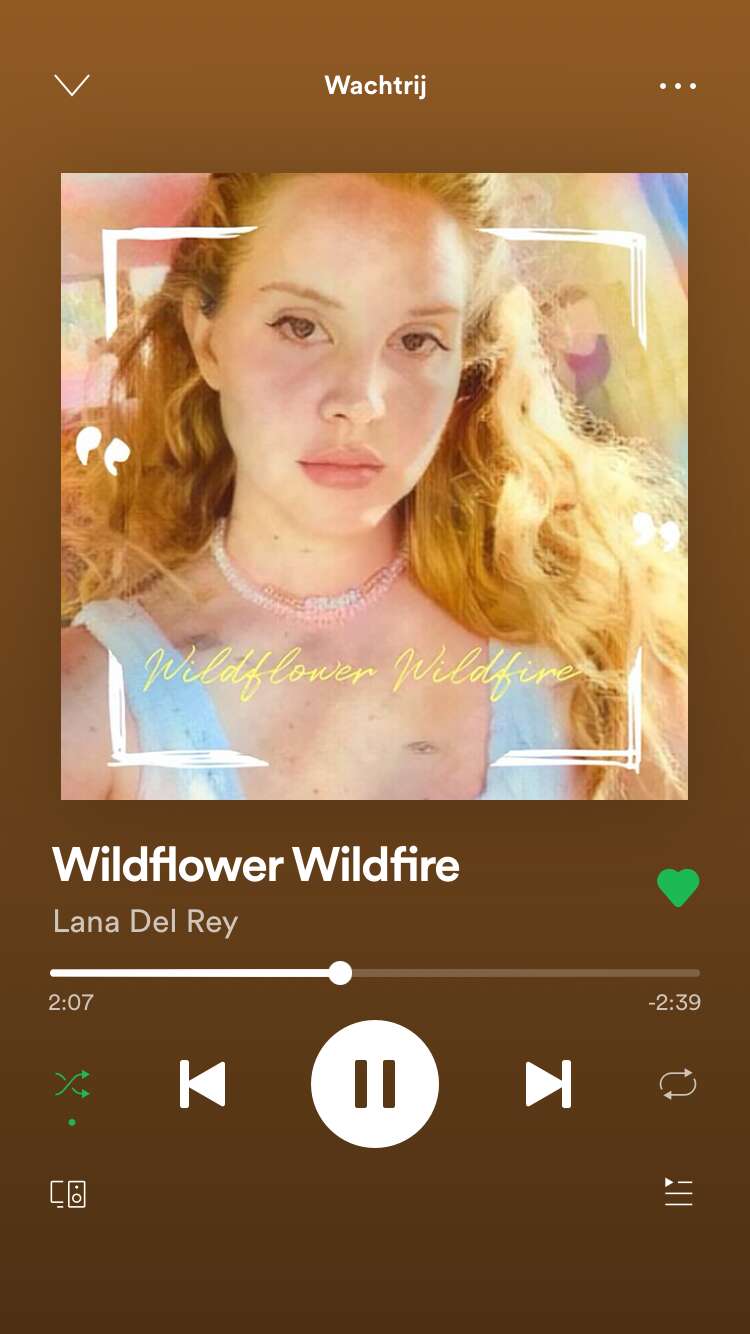Enable repeat mode
750x1334 pixels.
coord(677,1084)
